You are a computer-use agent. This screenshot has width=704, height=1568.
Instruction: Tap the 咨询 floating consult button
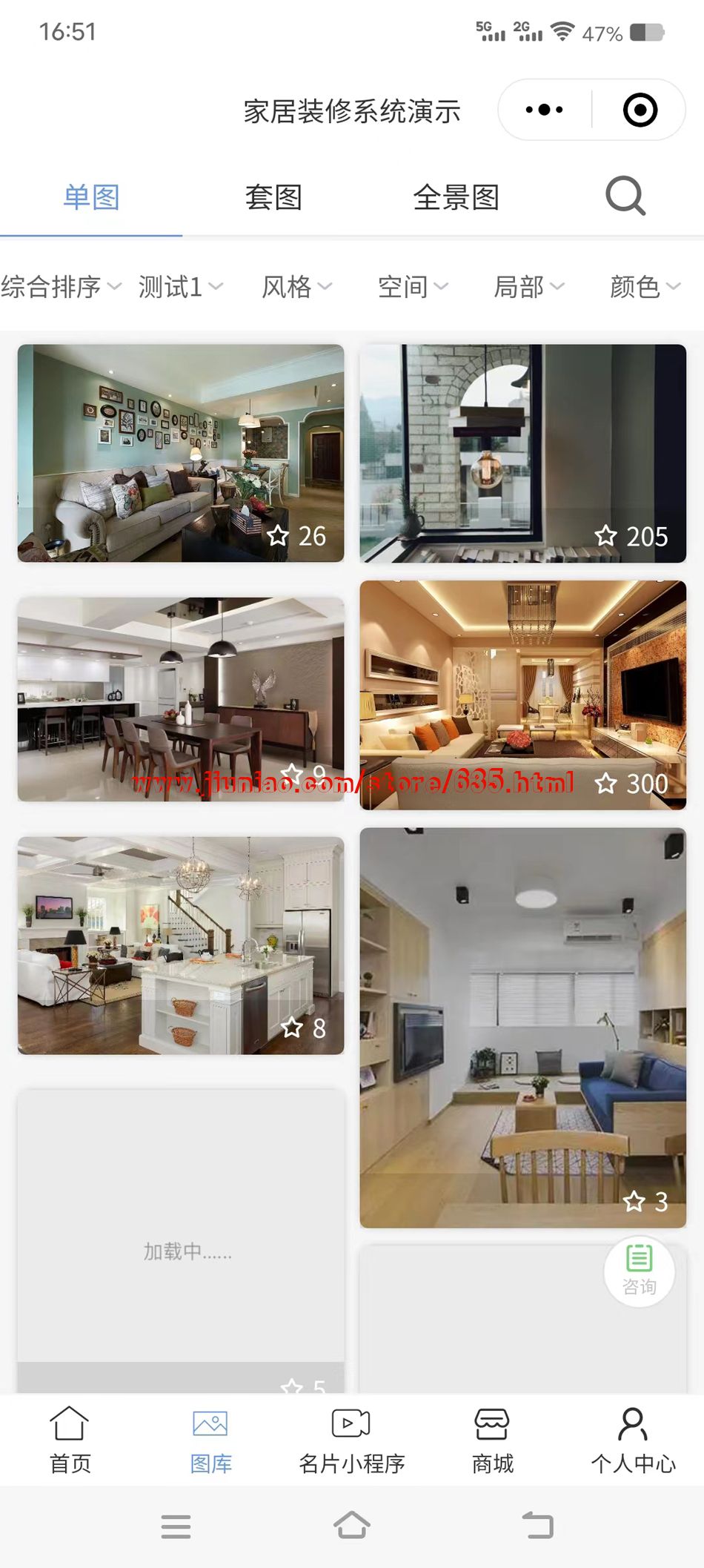coord(639,1272)
